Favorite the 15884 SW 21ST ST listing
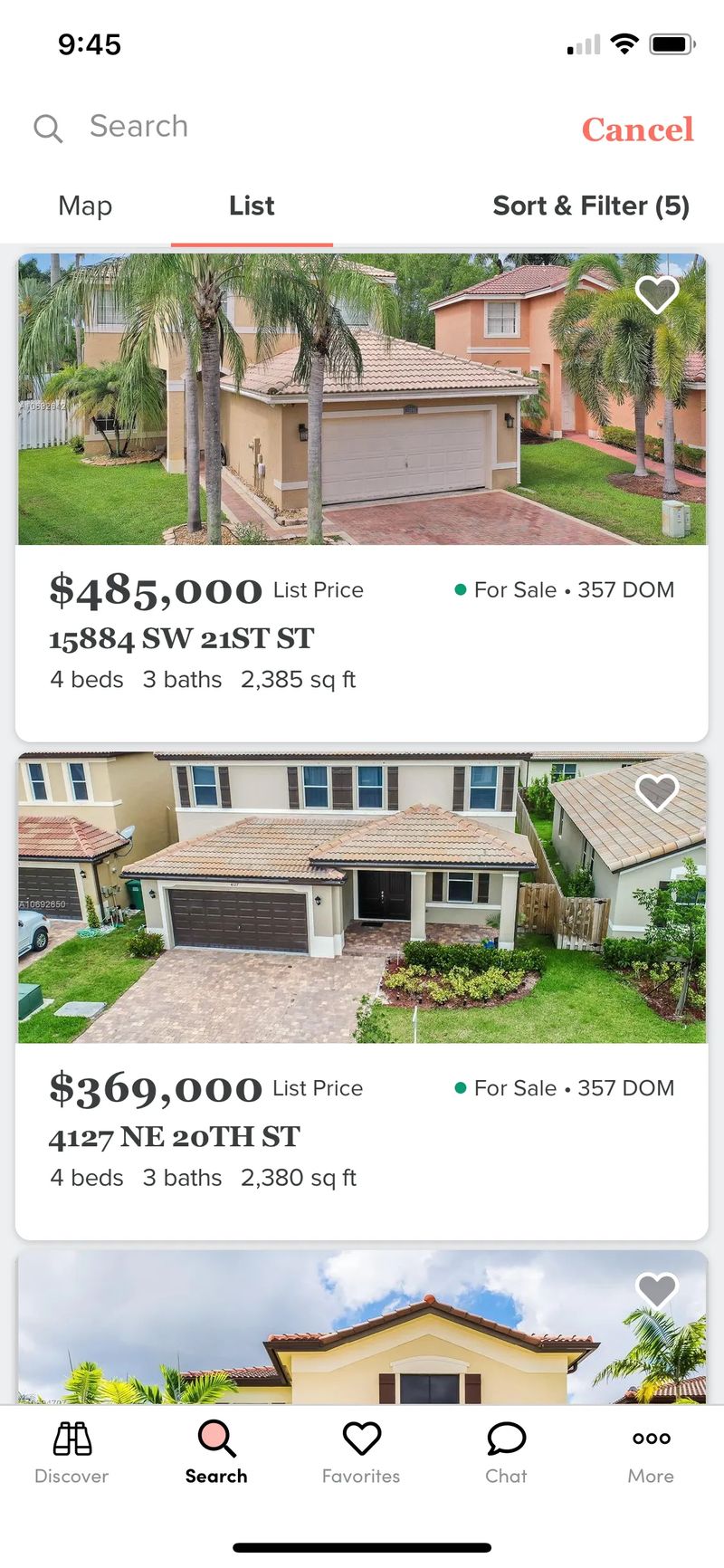 (x=657, y=294)
